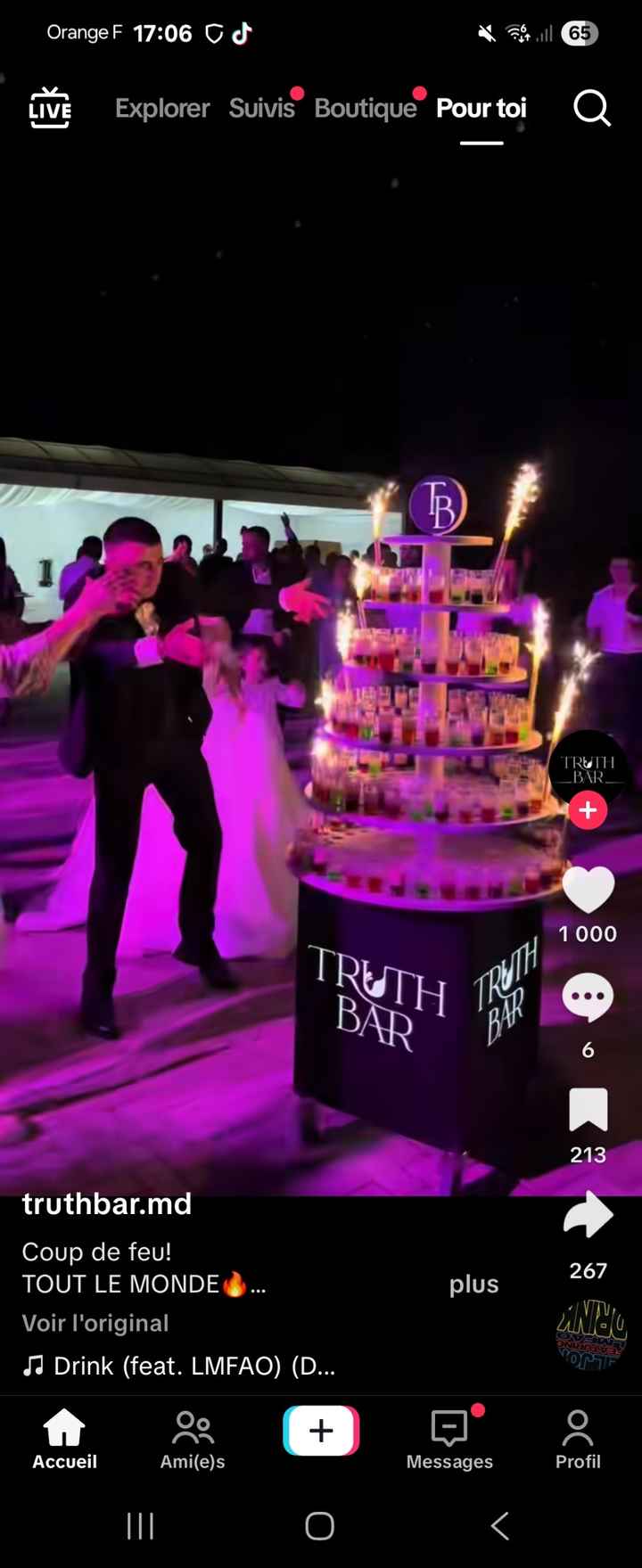The image size is (642, 1568).
Task: Open the spinning Drink sound disc
Action: [x=591, y=1334]
